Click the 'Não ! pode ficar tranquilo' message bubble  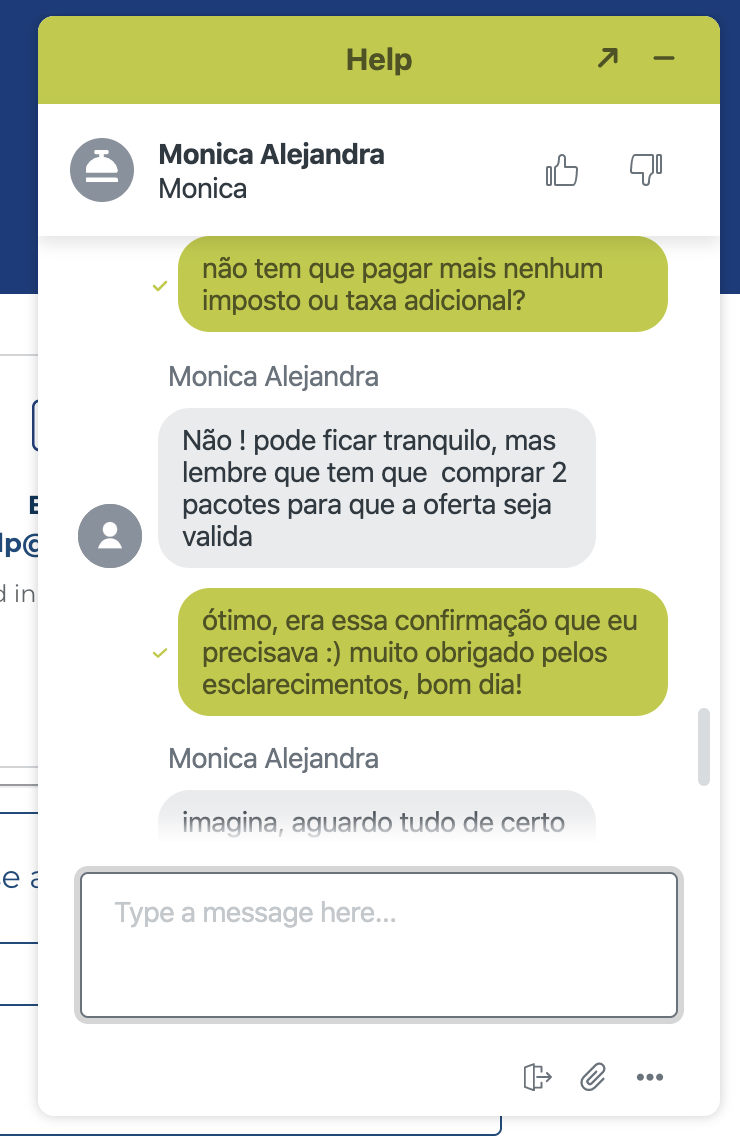(377, 488)
